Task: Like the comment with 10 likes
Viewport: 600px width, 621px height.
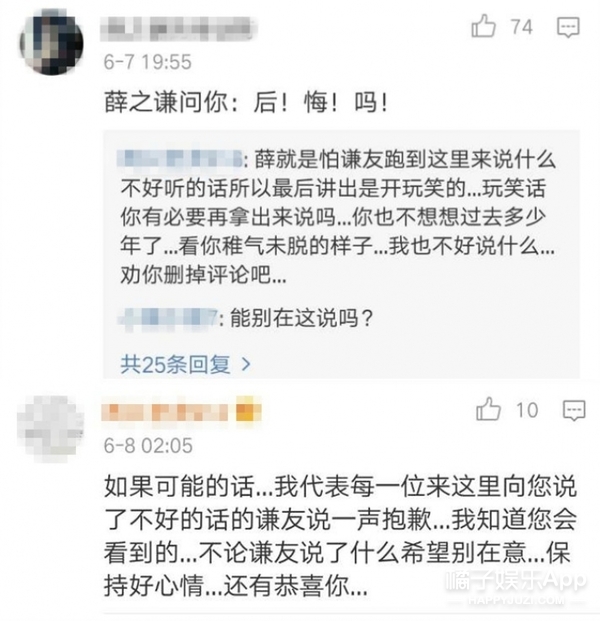Action: [x=489, y=409]
